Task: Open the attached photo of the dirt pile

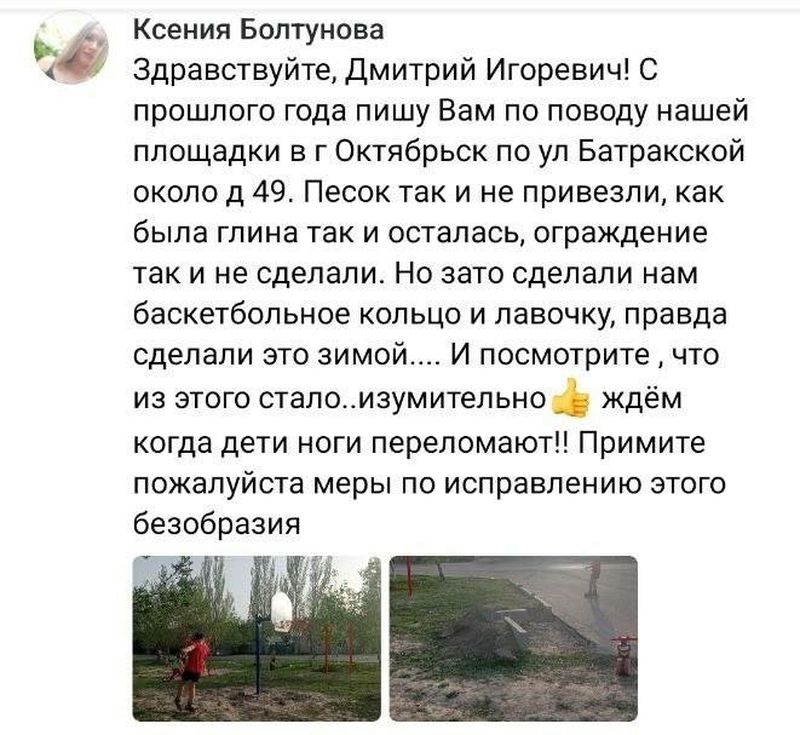Action: pos(512,637)
